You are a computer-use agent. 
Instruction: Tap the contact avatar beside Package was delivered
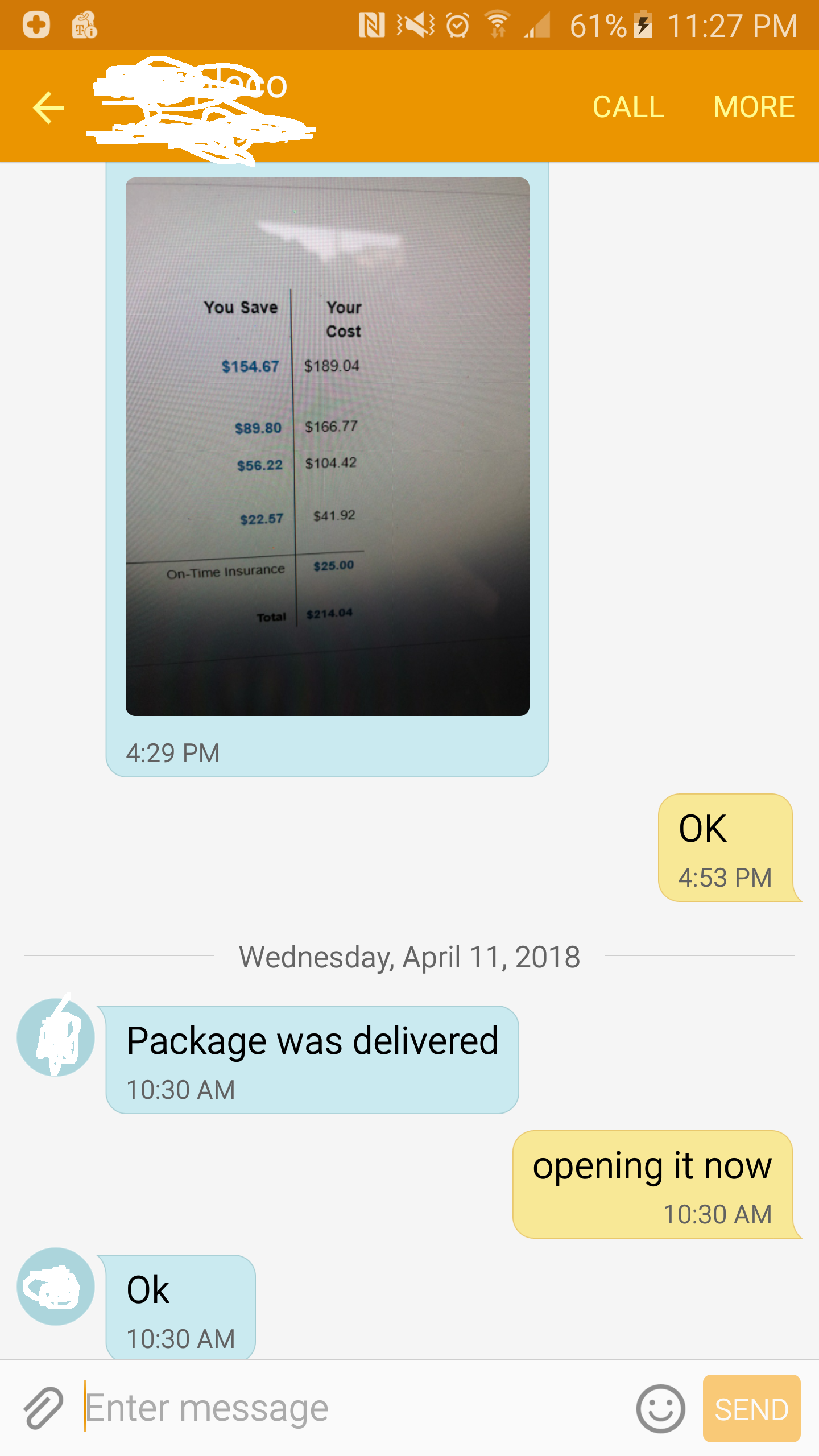(x=56, y=1037)
